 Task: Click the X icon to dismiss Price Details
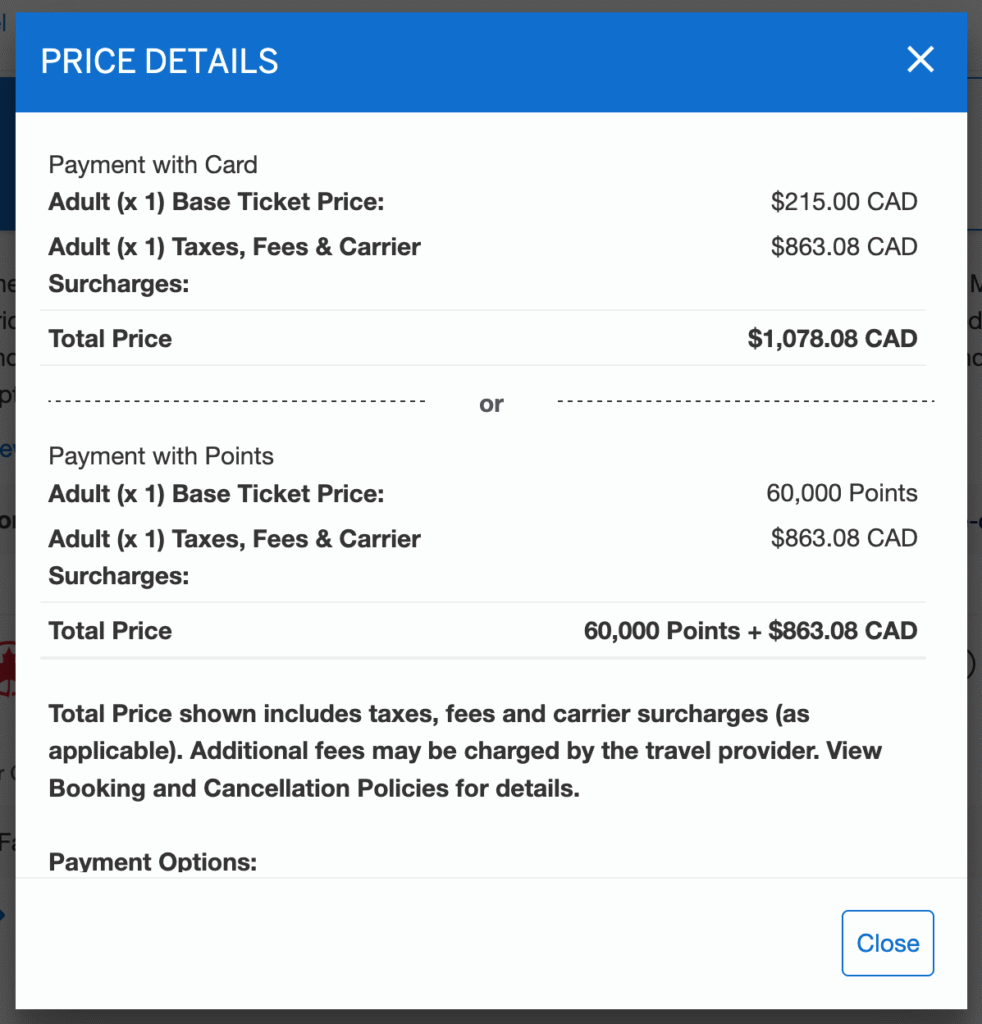[x=919, y=60]
